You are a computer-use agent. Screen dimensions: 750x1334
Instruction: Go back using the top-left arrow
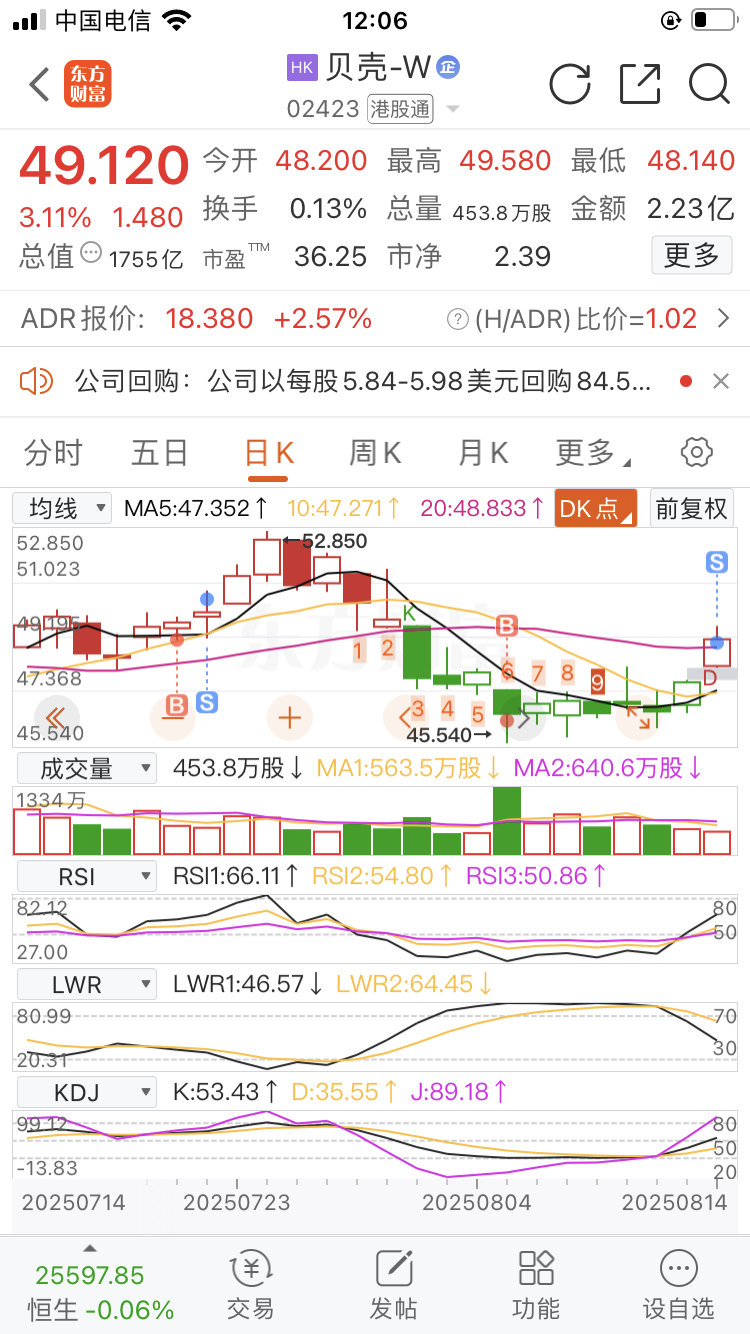click(40, 85)
